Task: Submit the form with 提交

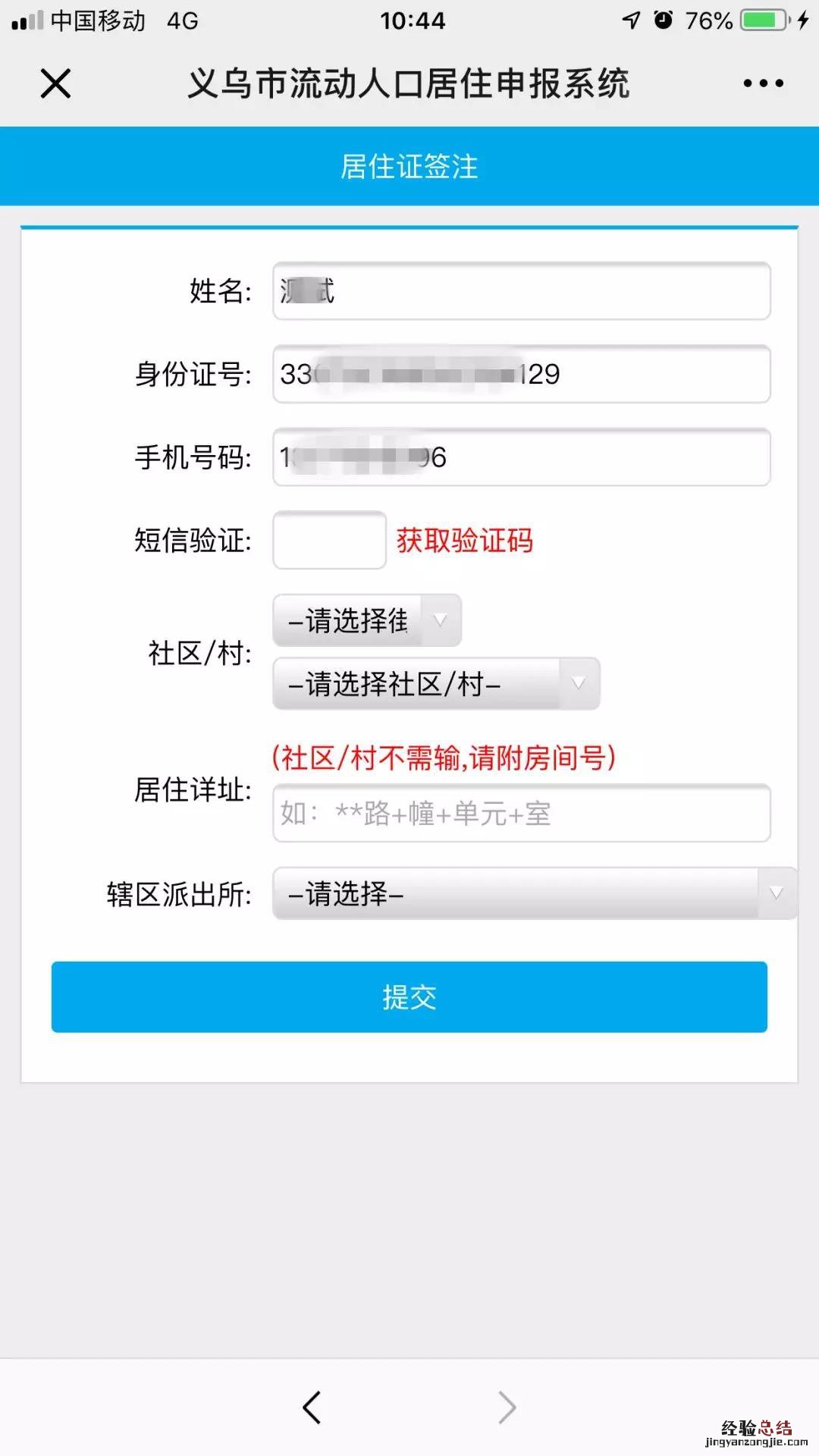Action: [x=409, y=997]
